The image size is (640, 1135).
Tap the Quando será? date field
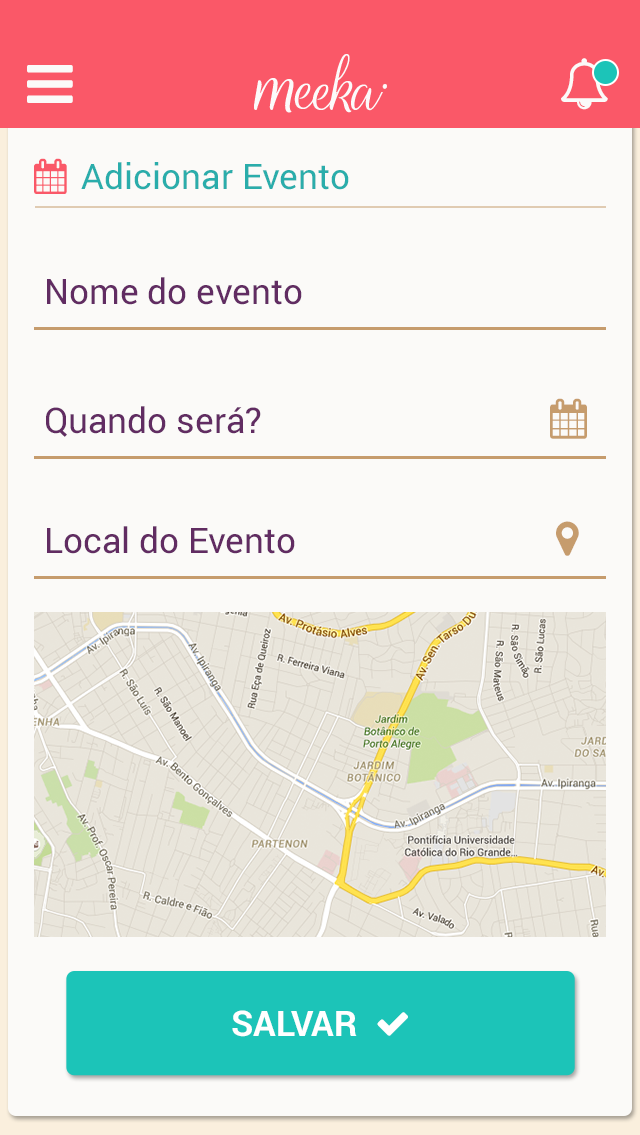point(280,421)
